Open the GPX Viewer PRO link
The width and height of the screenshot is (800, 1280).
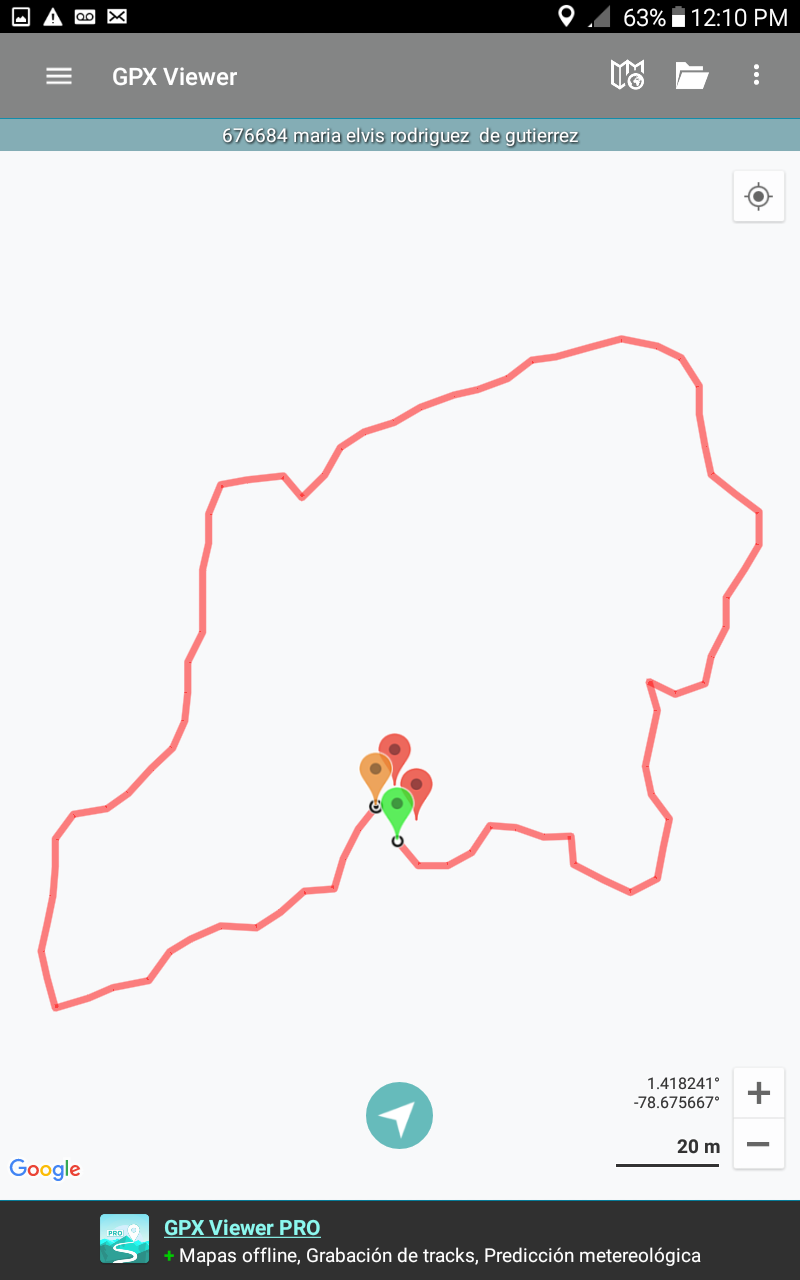(x=242, y=1228)
